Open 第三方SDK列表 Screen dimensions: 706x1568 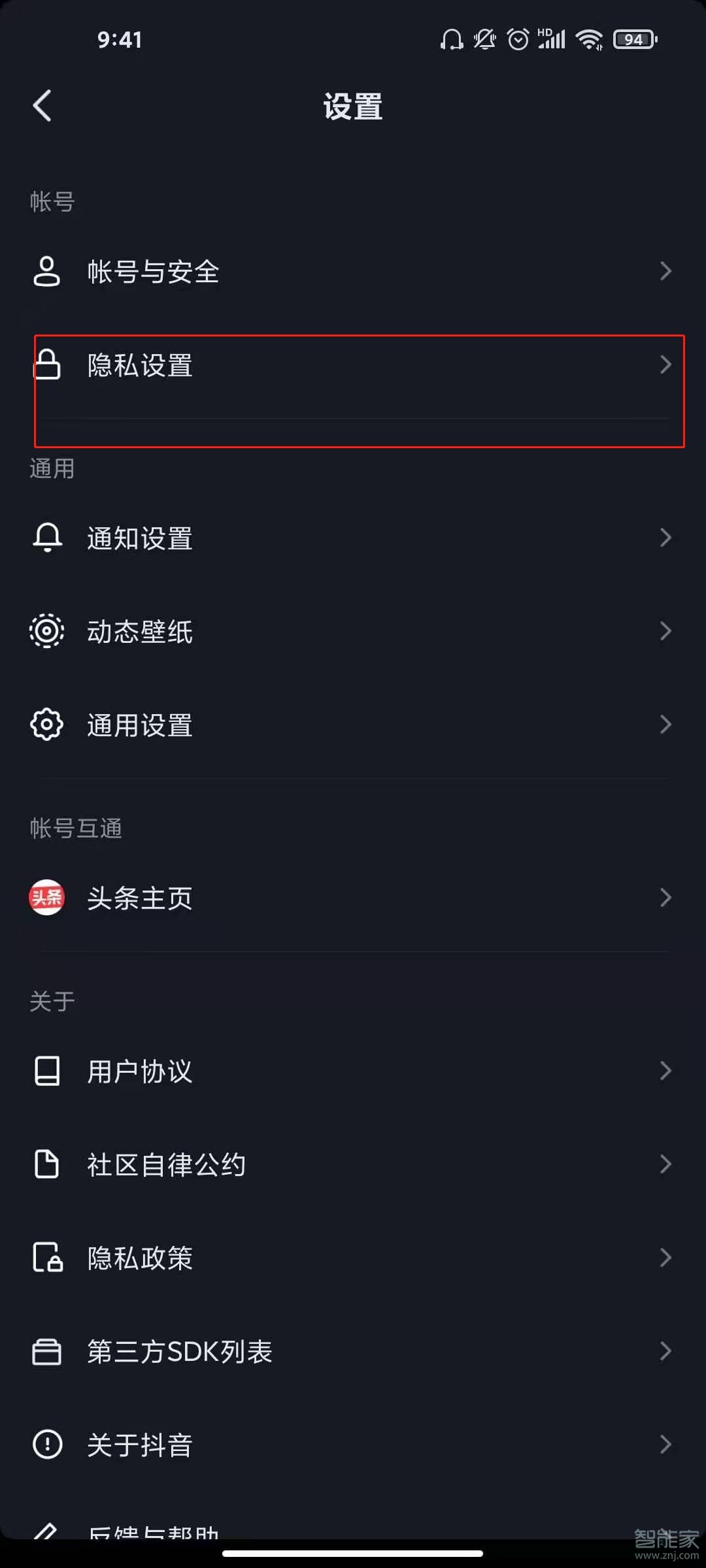(353, 1351)
